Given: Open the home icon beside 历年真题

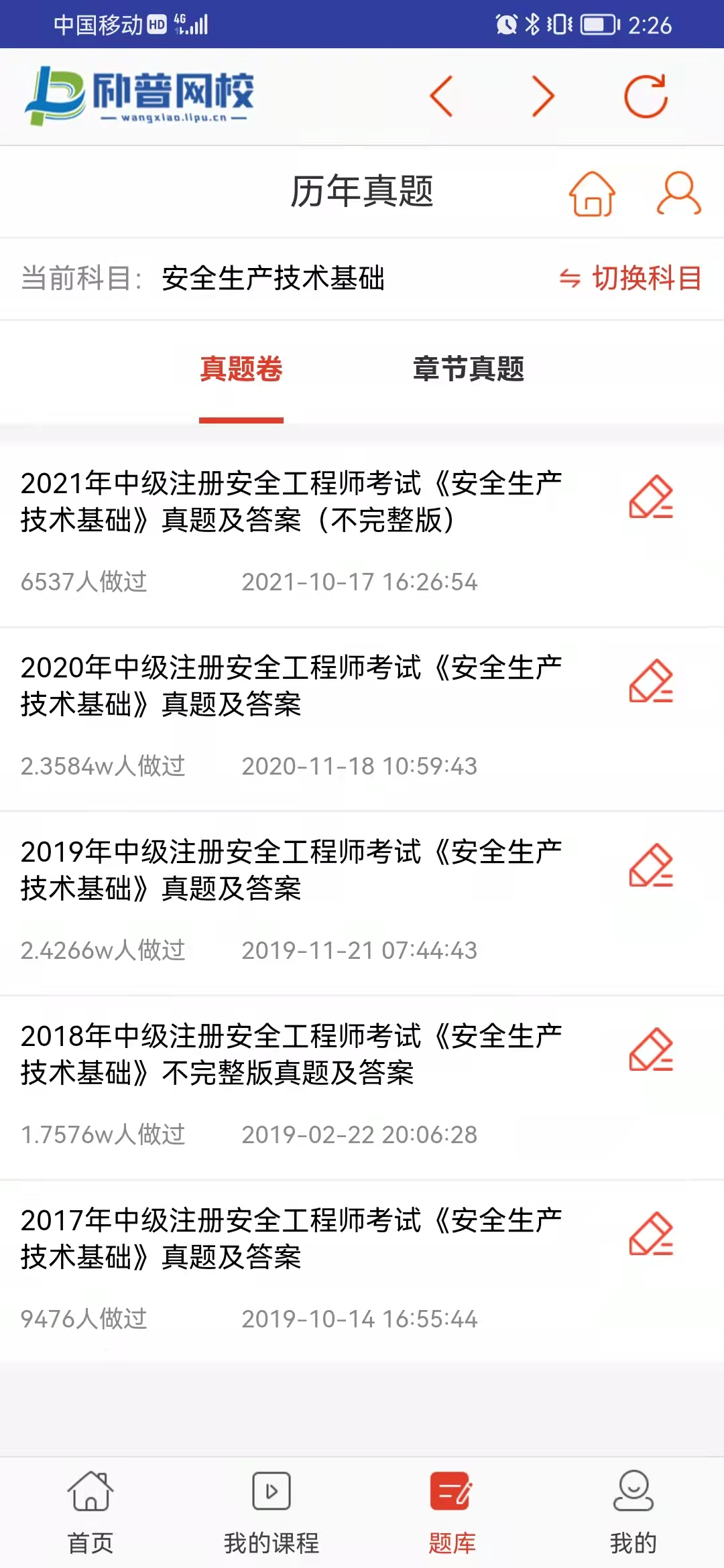Looking at the screenshot, I should [x=592, y=194].
